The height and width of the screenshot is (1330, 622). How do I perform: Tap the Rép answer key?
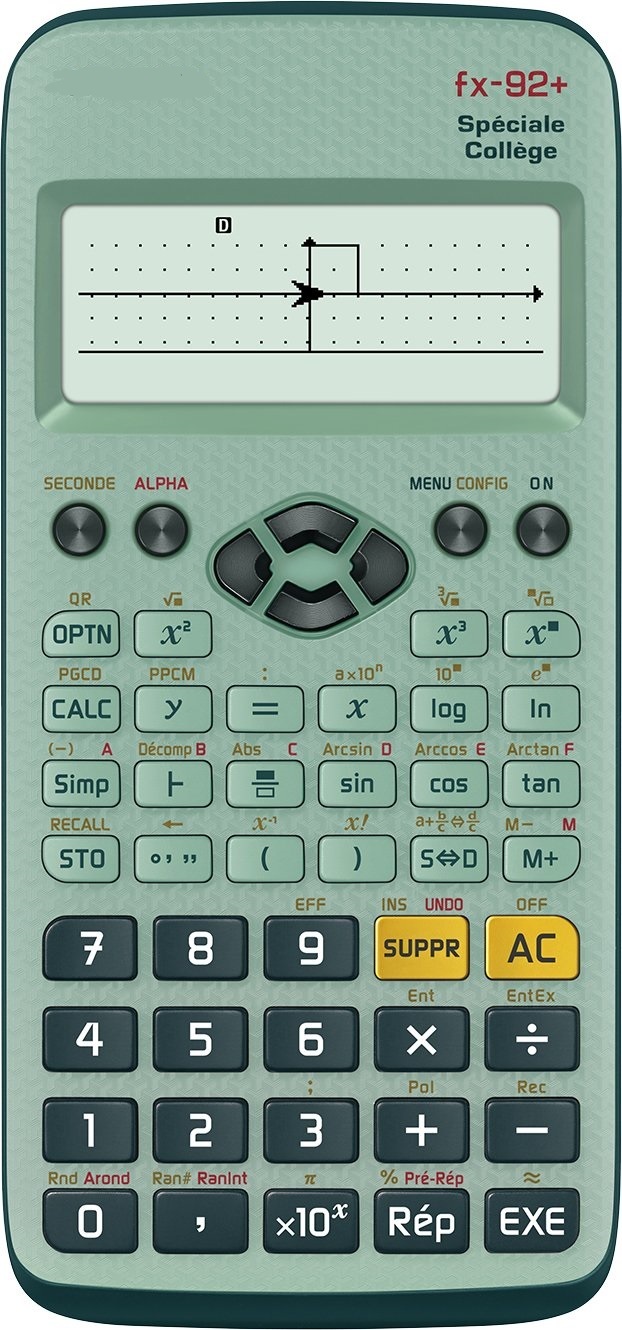tap(421, 1221)
